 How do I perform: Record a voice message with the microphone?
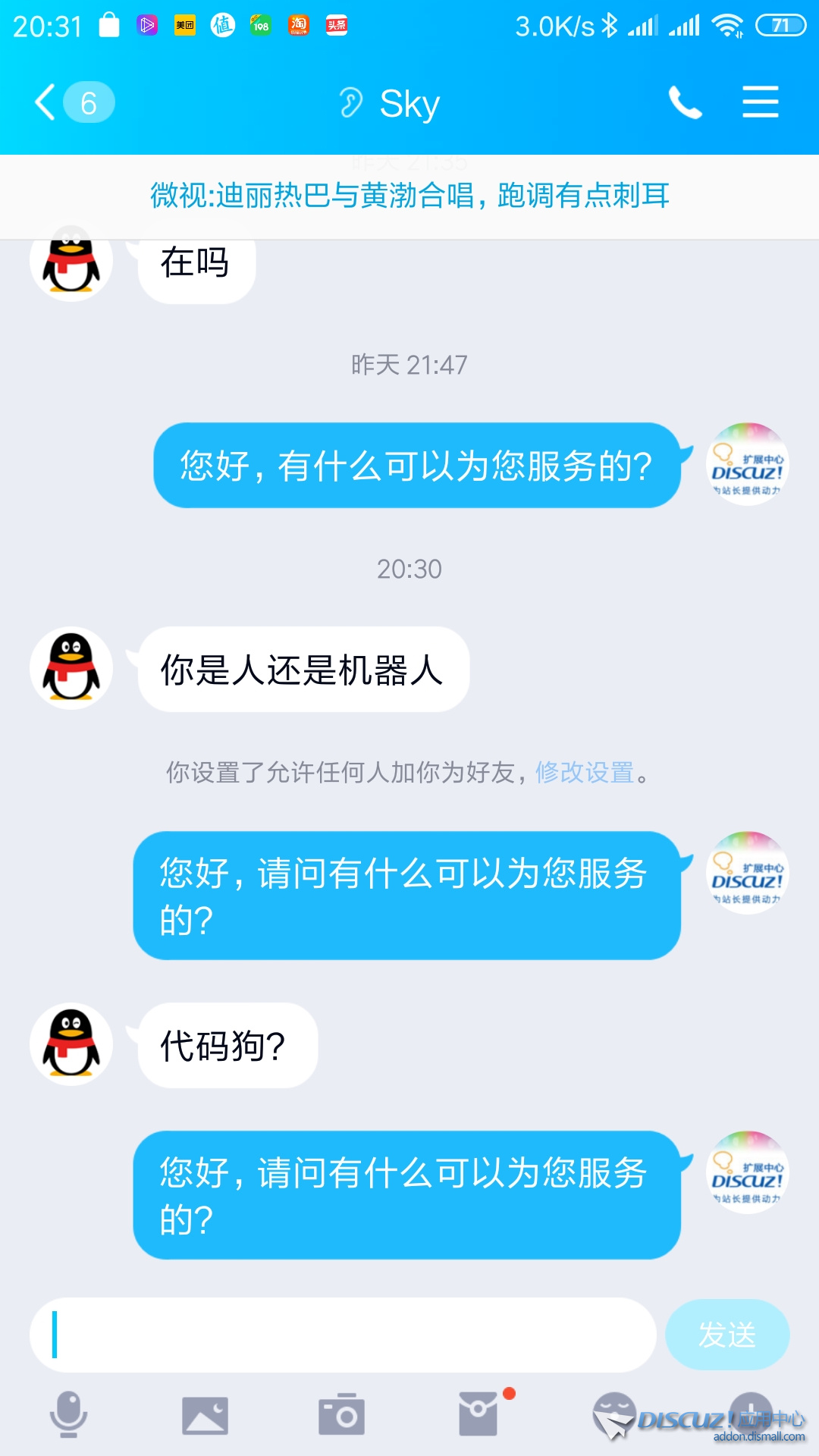pyautogui.click(x=68, y=1415)
